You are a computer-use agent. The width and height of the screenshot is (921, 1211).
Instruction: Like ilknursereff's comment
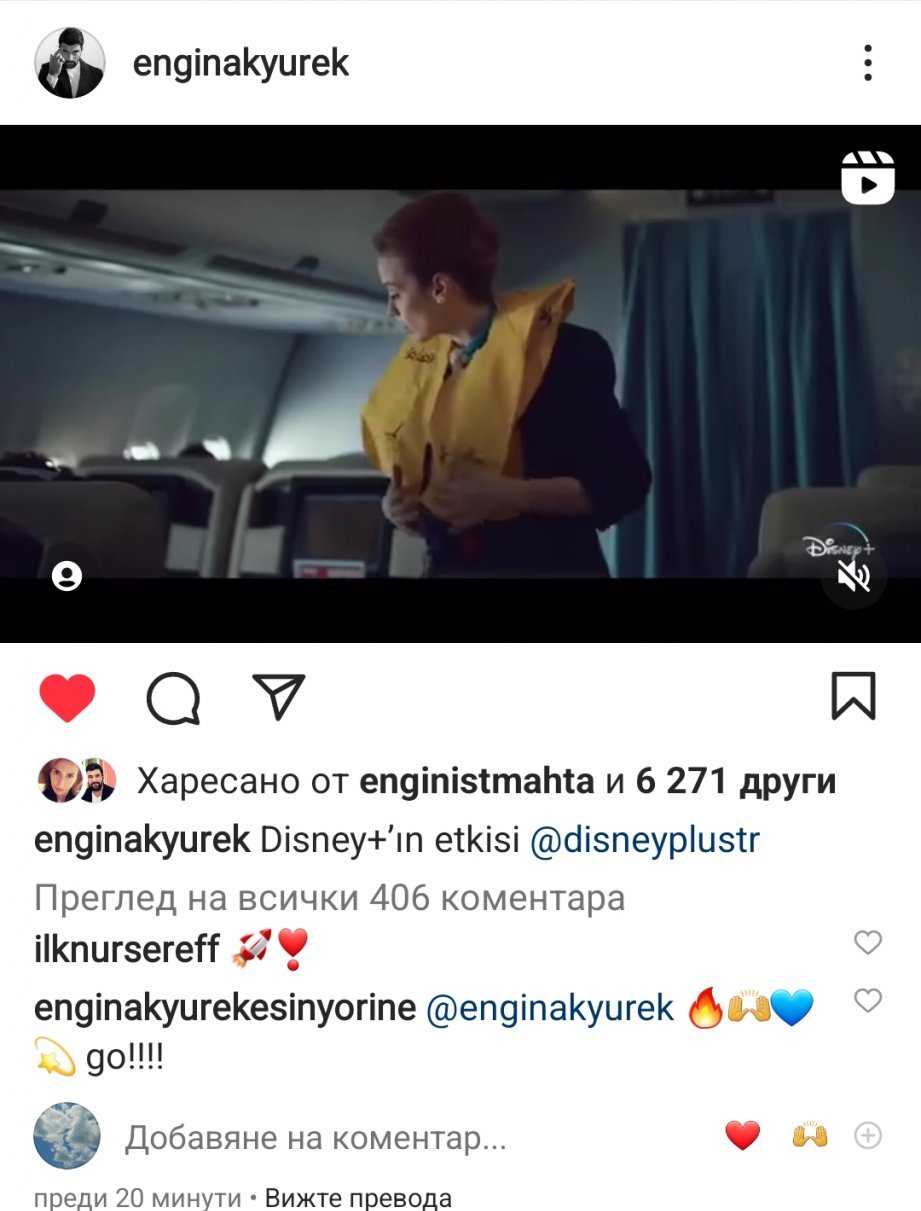coord(868,942)
